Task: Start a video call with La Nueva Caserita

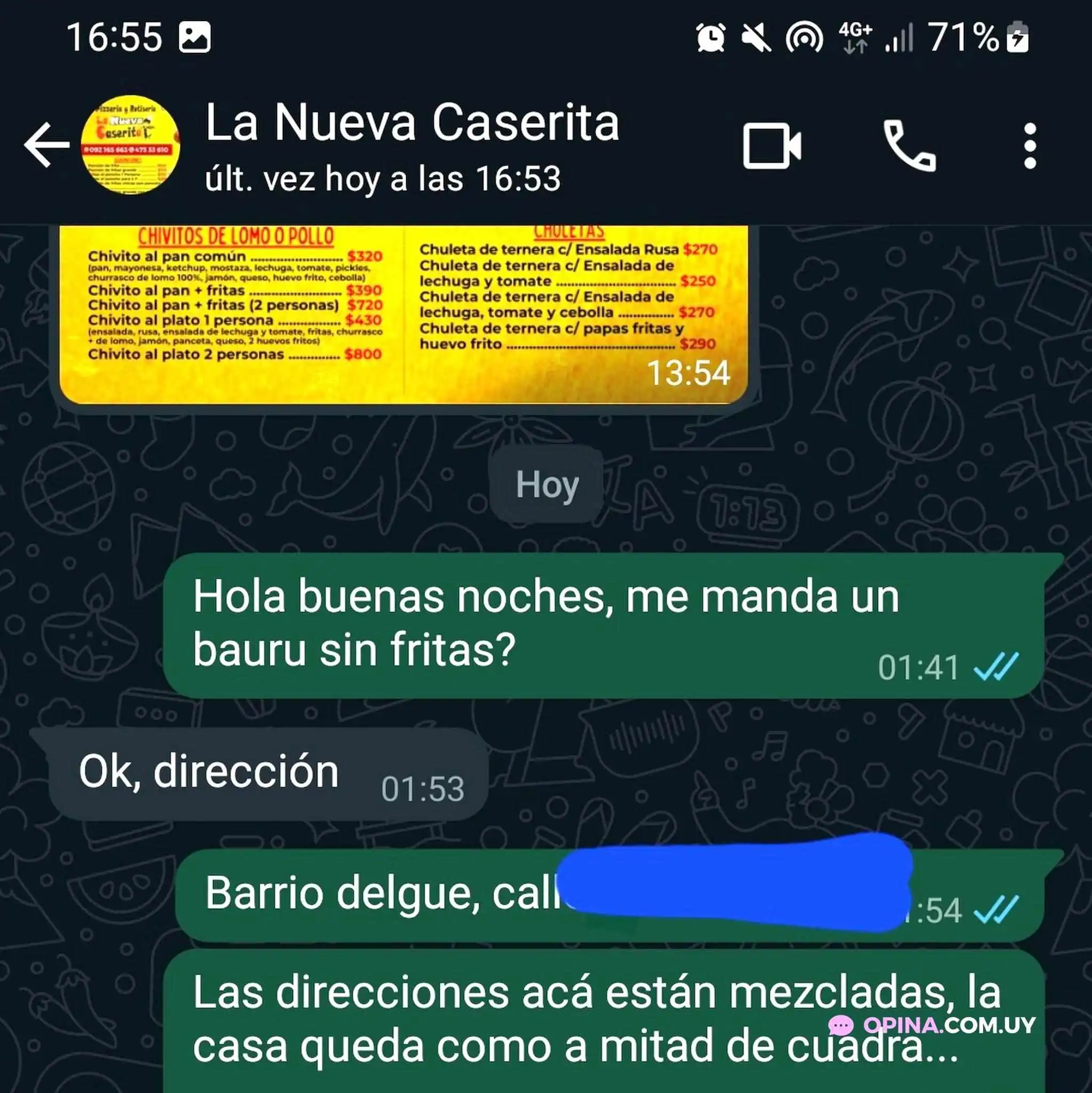Action: [771, 146]
